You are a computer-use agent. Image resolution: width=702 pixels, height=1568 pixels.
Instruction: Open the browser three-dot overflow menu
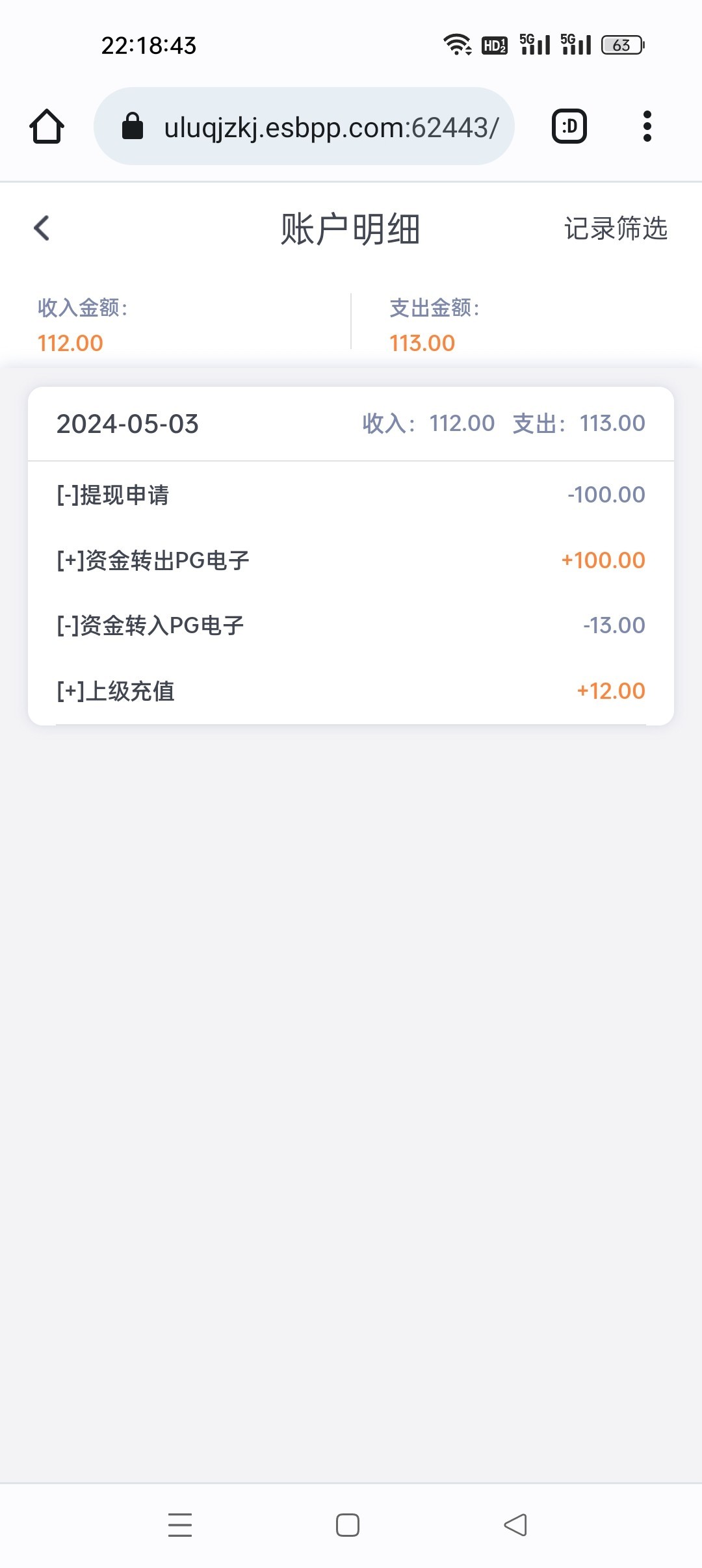click(x=647, y=126)
